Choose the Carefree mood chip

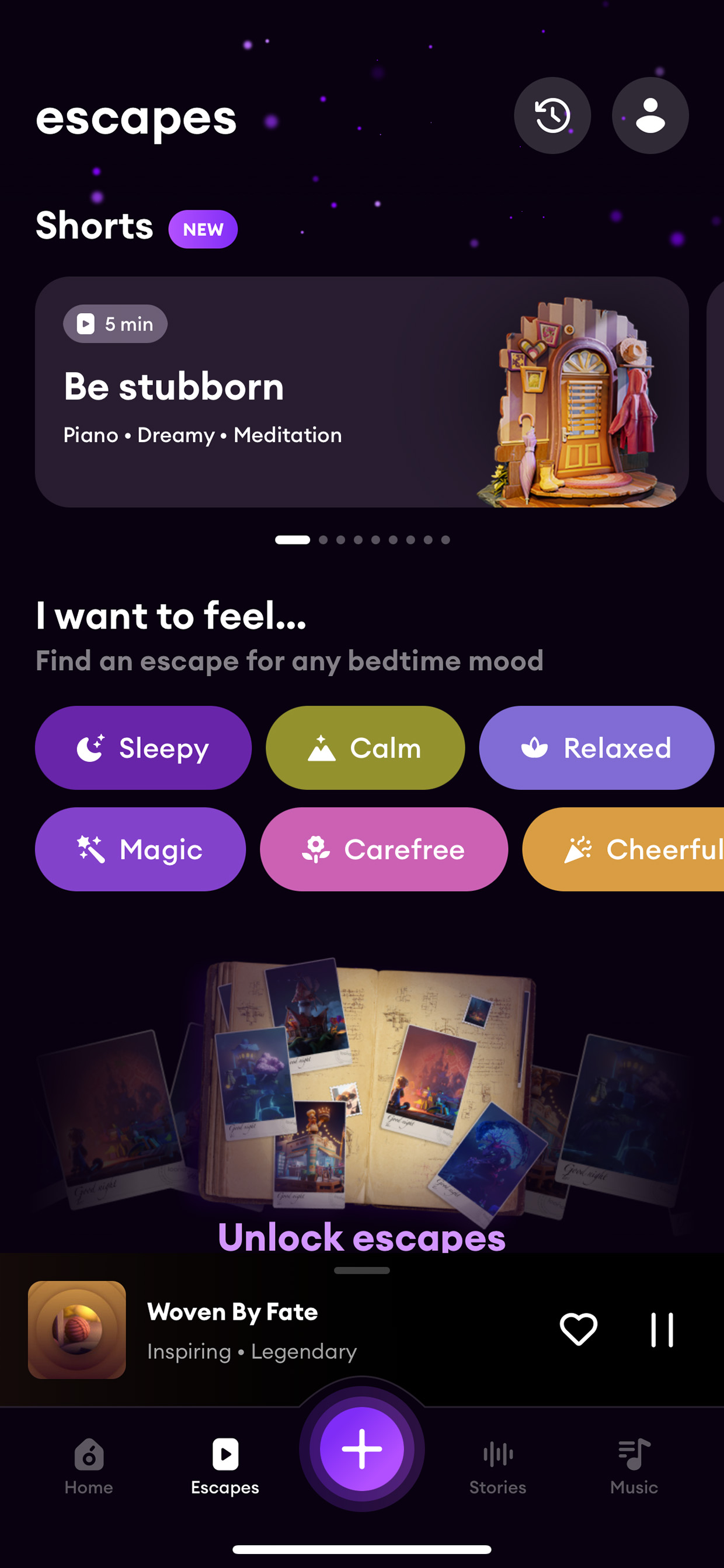pos(384,849)
